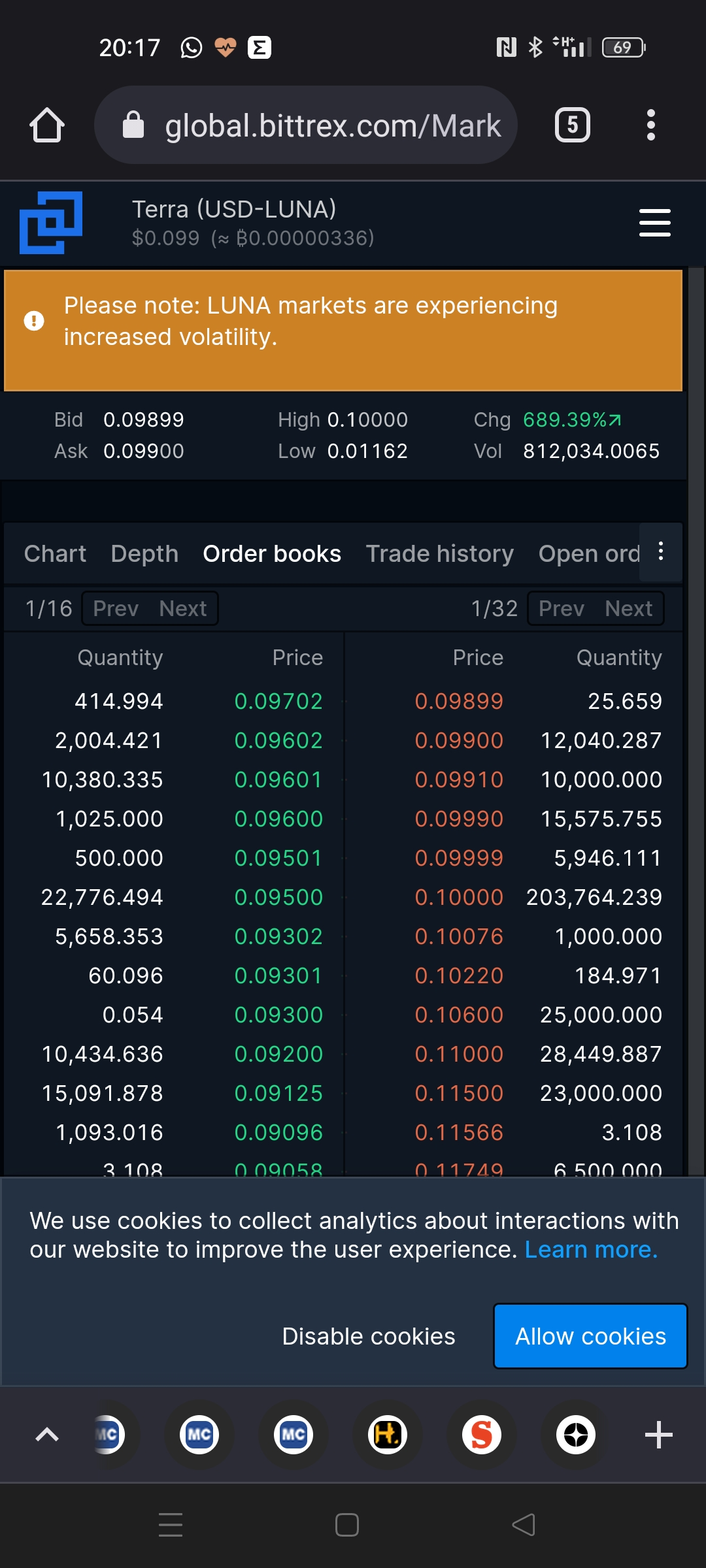The image size is (706, 1568).
Task: Tap the global.bittrex.com address bar
Action: [306, 125]
